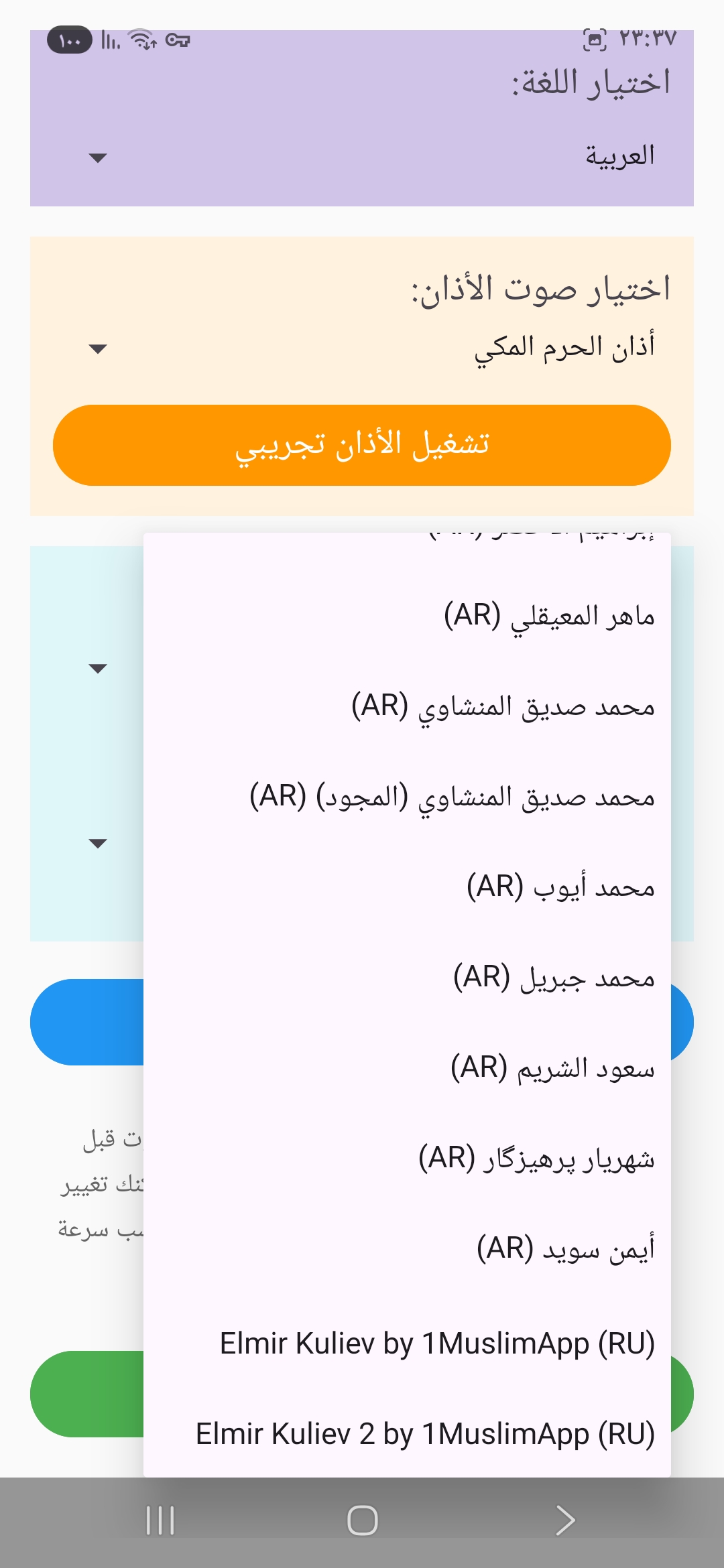Screen dimensions: 724x1568
Task: Choose محمد صديق المنشاوي (AR) without المجود
Action: click(503, 706)
